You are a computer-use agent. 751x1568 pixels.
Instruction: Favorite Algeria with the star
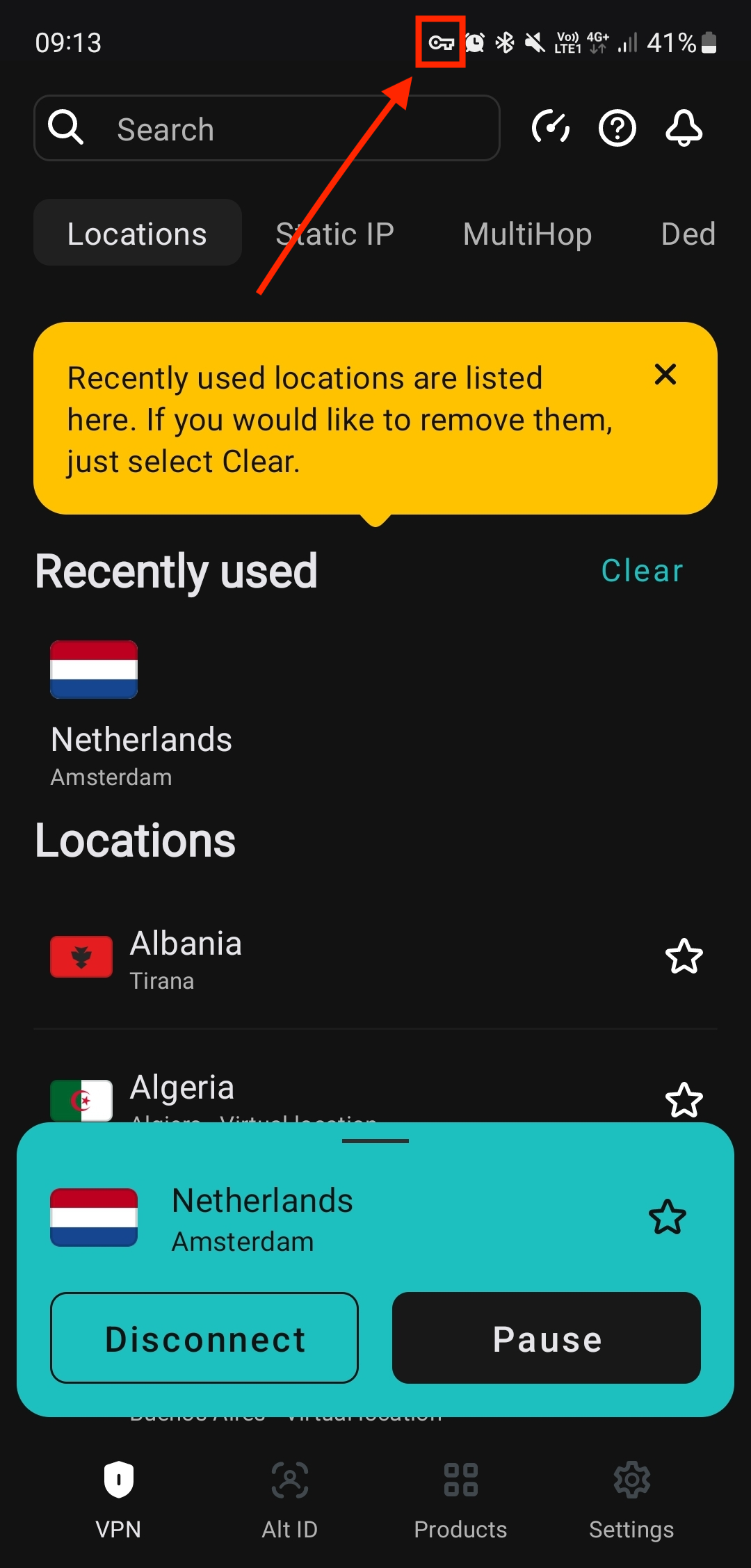(684, 1100)
